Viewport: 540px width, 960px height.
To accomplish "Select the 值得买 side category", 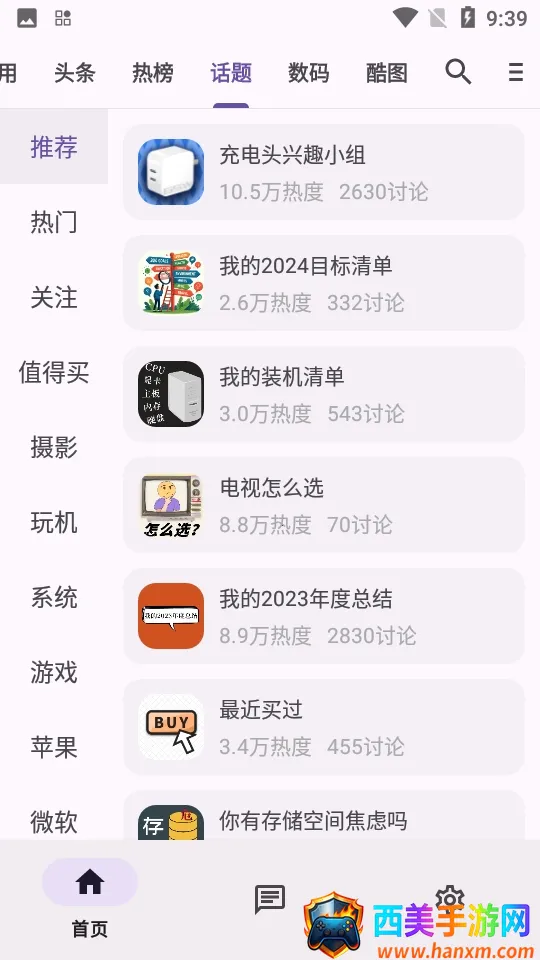I will (x=54, y=372).
